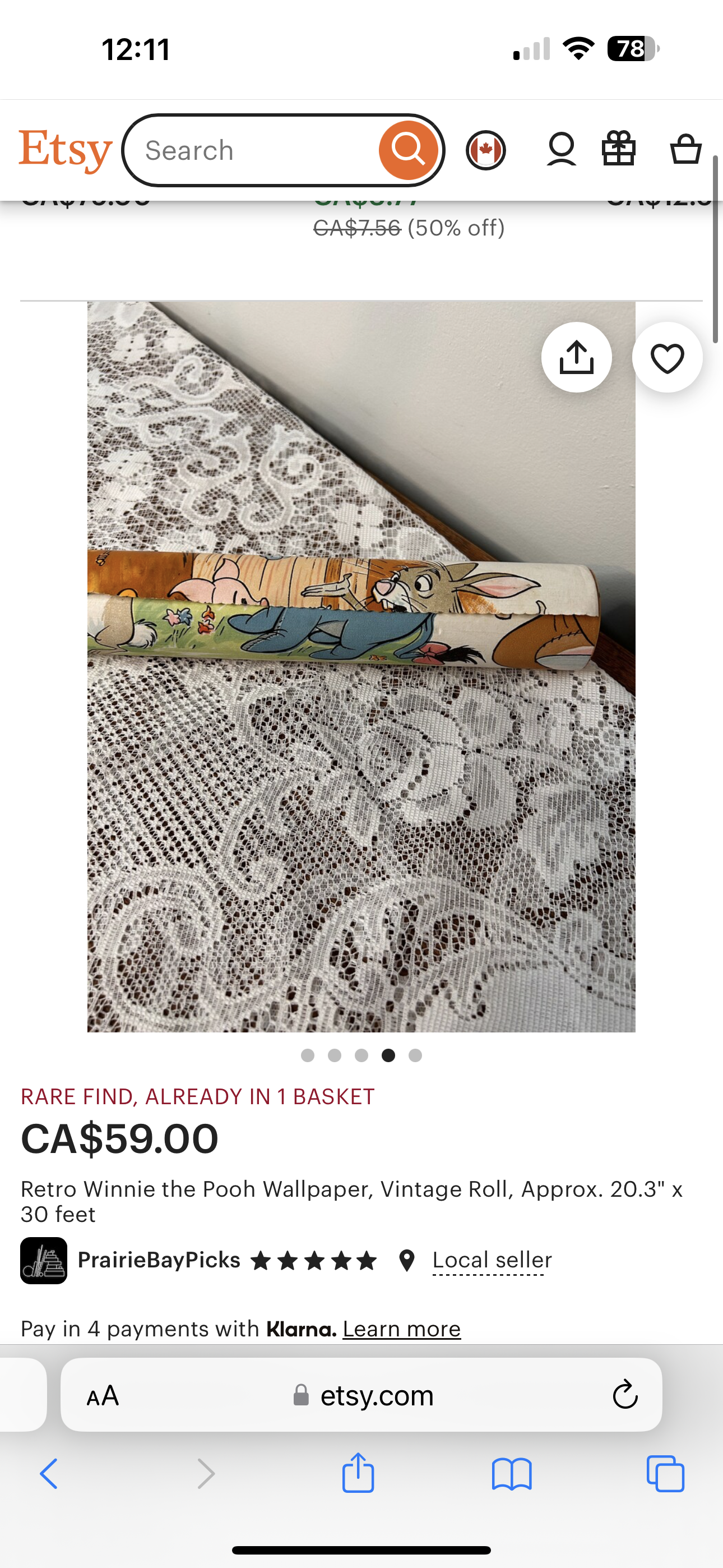The image size is (723, 1568).
Task: Open the Safari share sheet
Action: pos(358,1474)
